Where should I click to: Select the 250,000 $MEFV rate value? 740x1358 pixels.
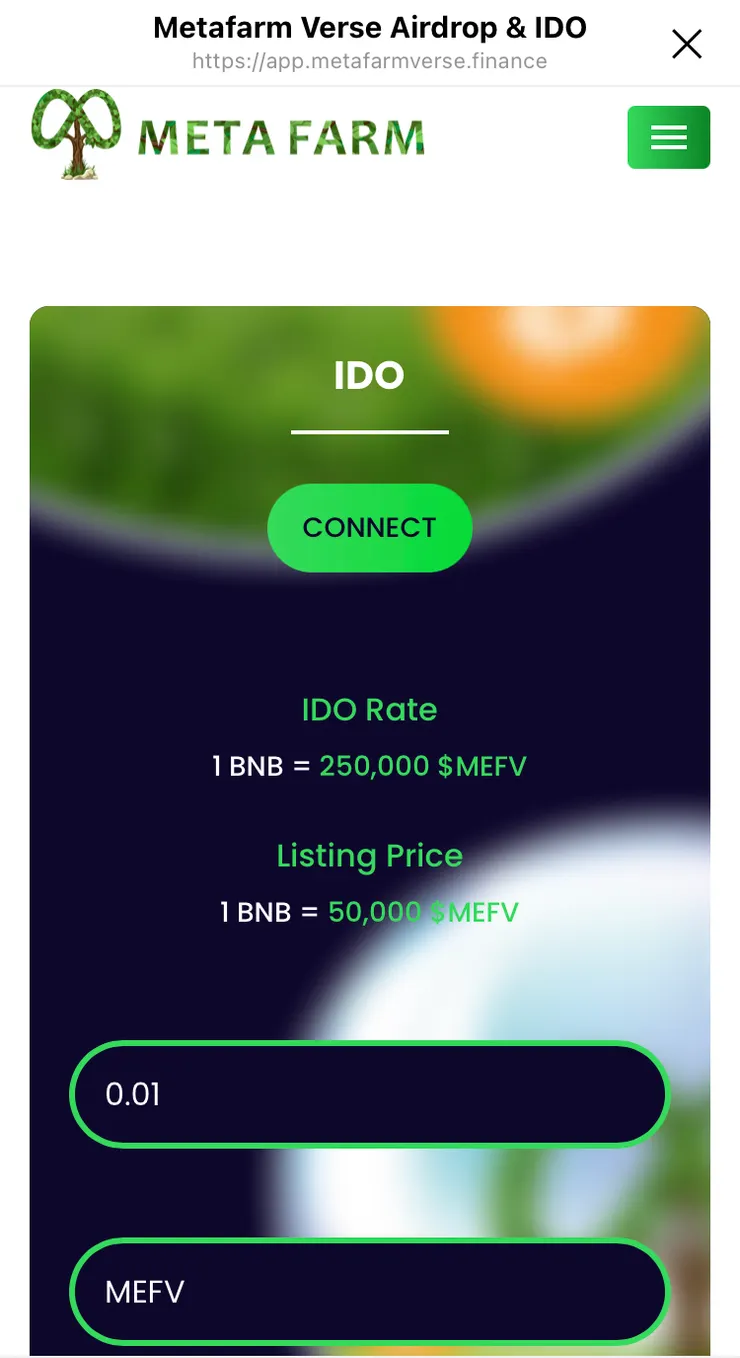click(422, 766)
